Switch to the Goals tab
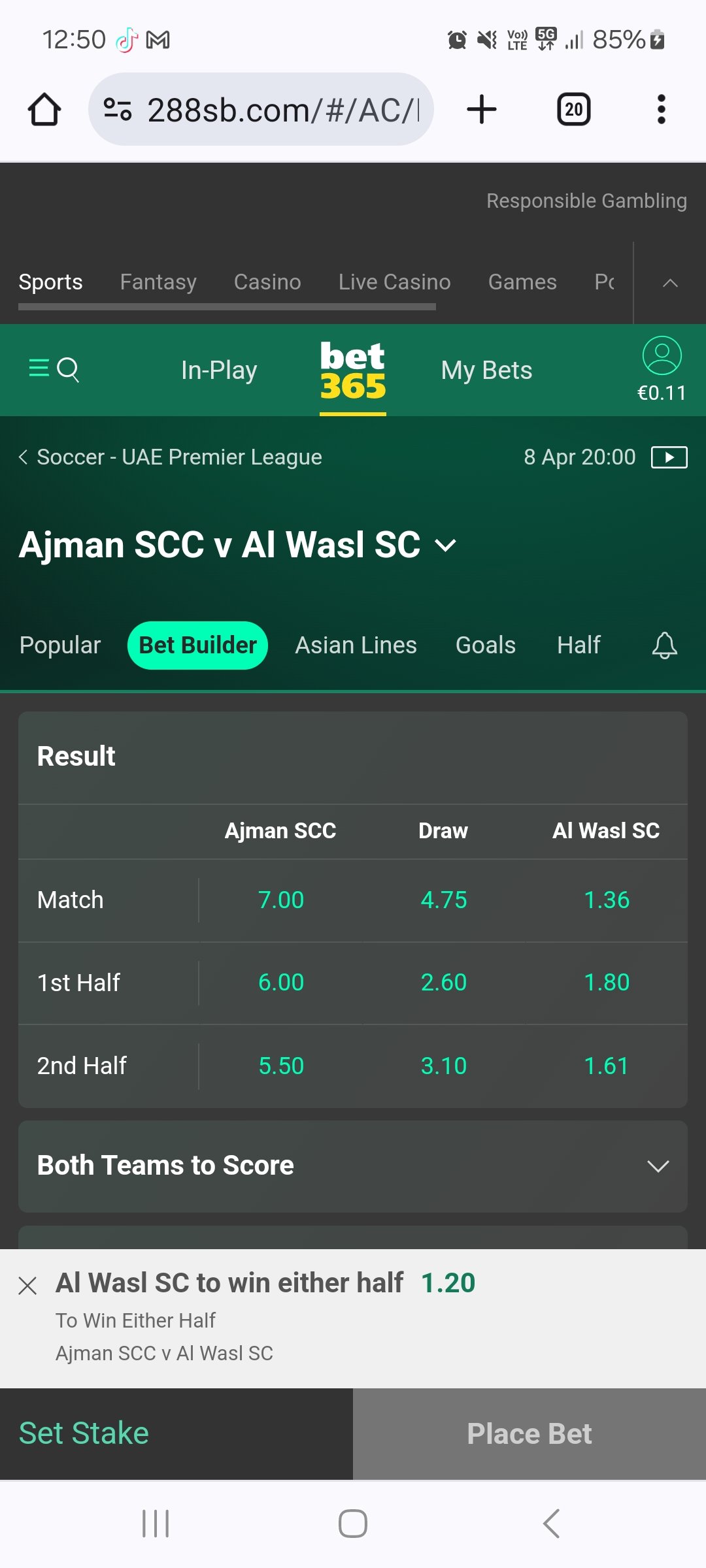The image size is (706, 1568). (485, 645)
